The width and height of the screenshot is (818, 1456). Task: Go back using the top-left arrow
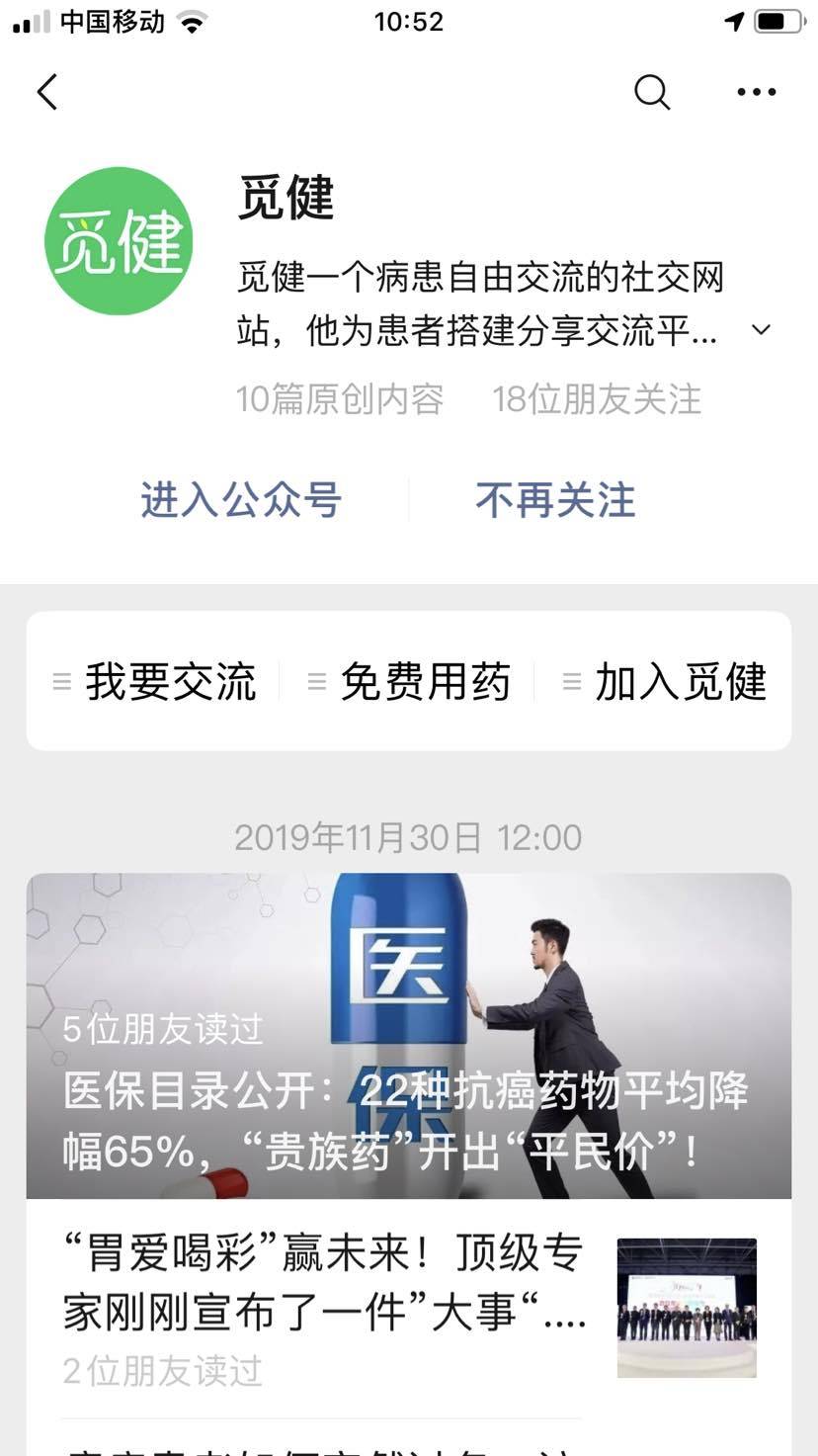[x=46, y=92]
